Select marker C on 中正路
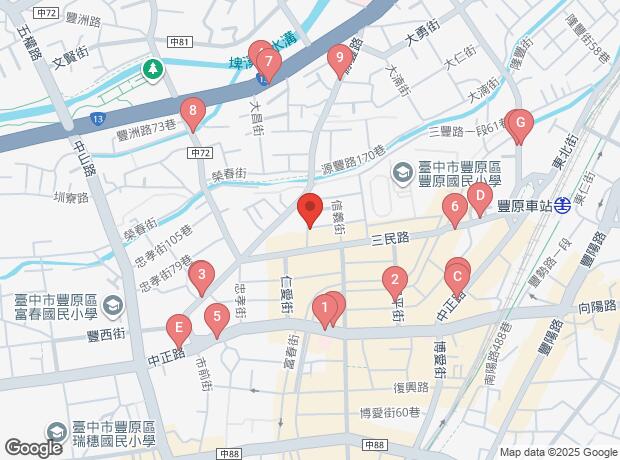The height and width of the screenshot is (460, 620). point(457,280)
